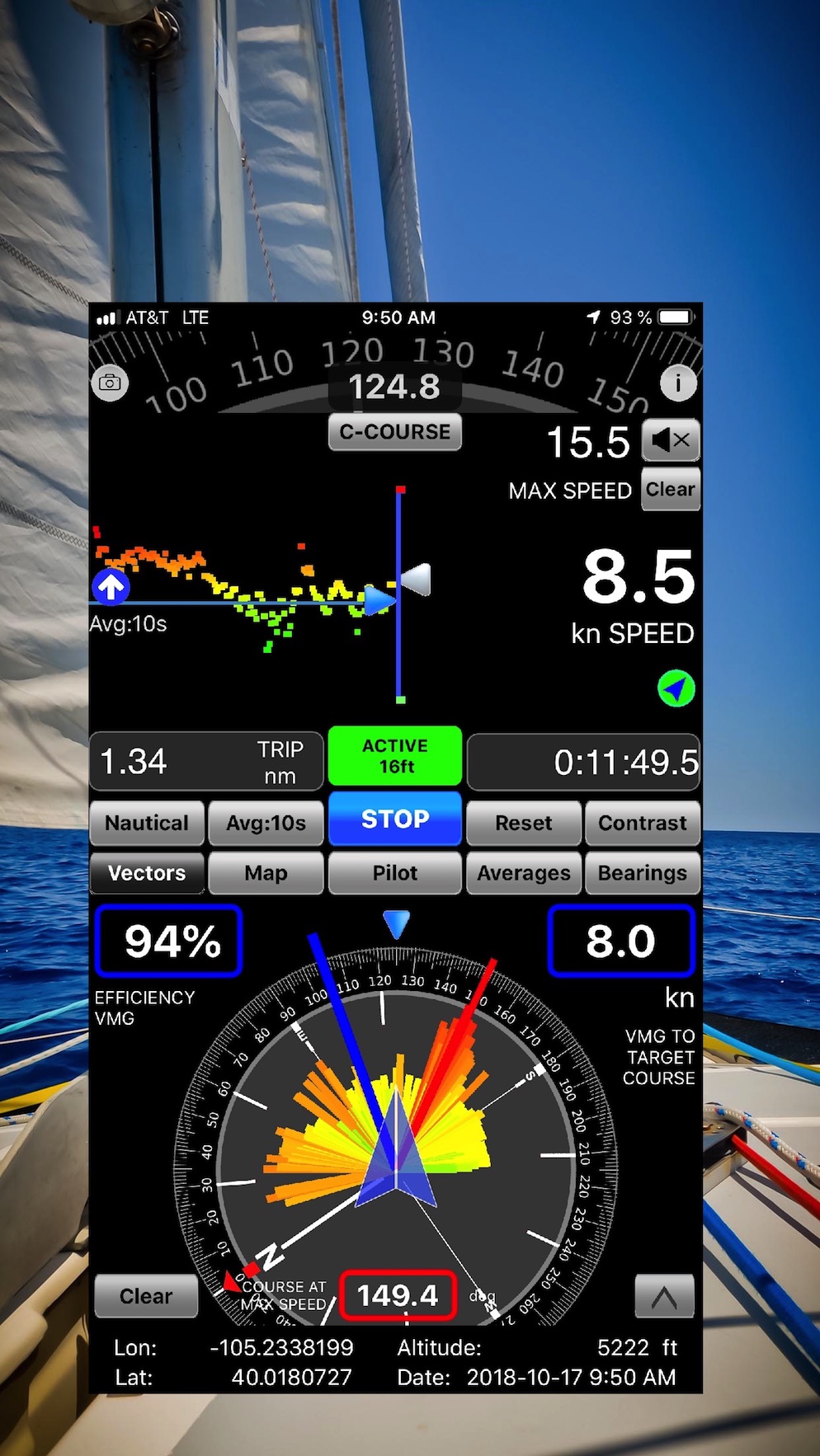Switch to the Map view

coord(266,873)
